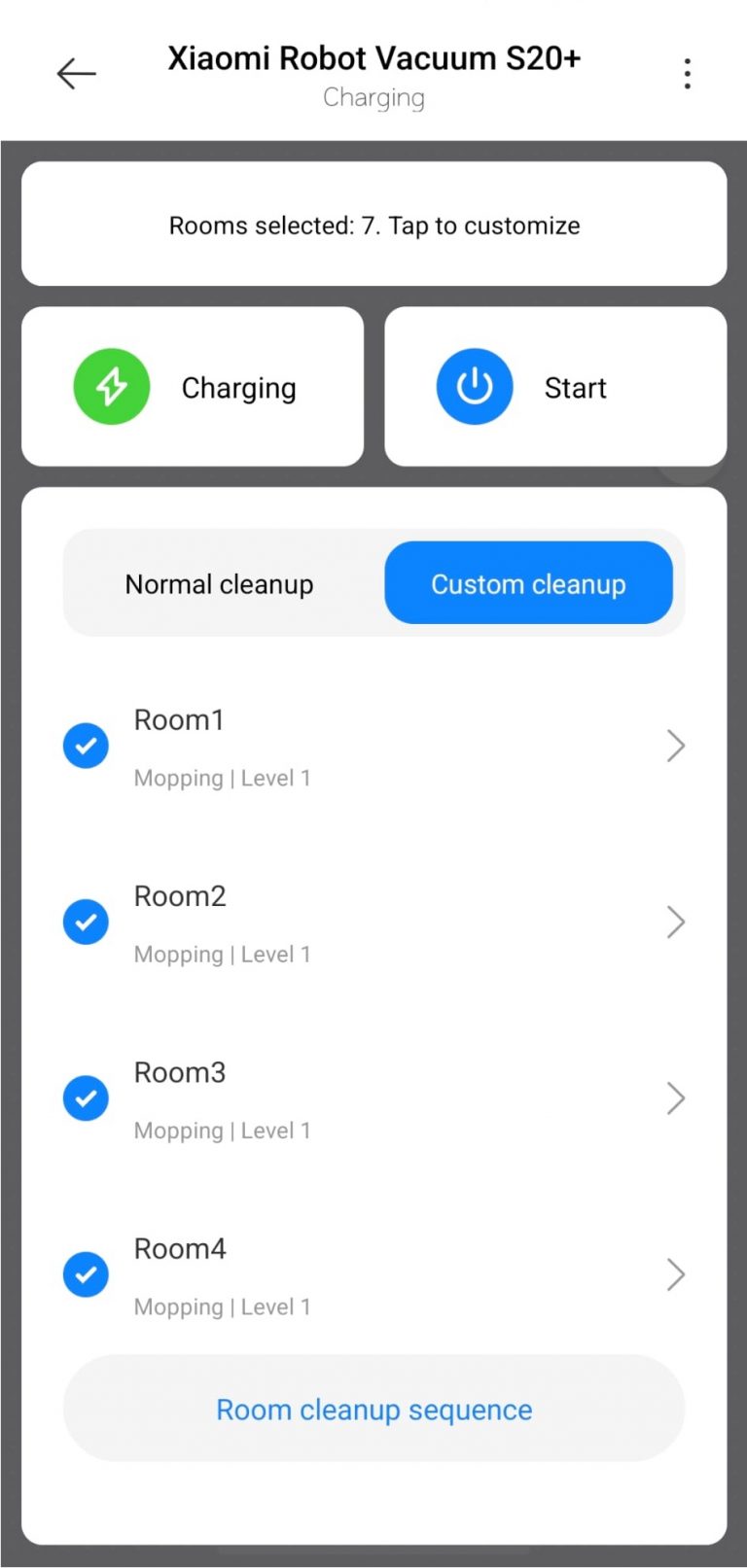
Task: Open Room cleanup sequence
Action: coord(373,1408)
